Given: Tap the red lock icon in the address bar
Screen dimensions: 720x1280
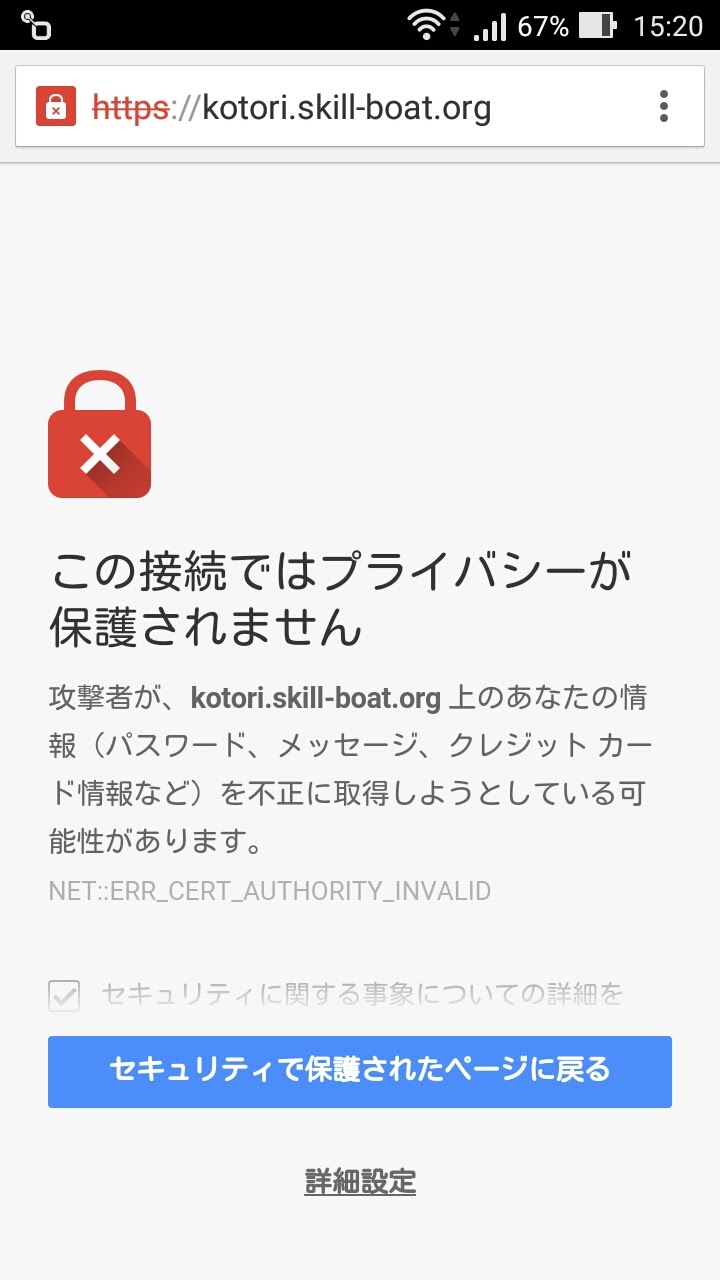Looking at the screenshot, I should 56,106.
